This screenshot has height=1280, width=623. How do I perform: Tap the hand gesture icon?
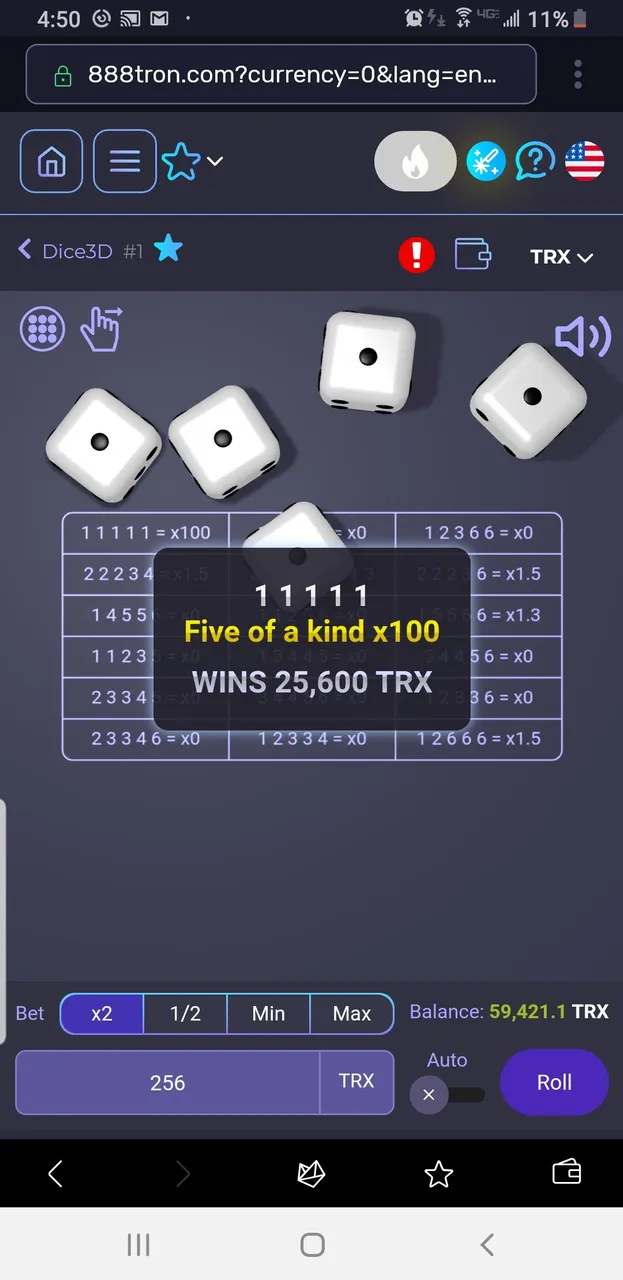tap(102, 329)
